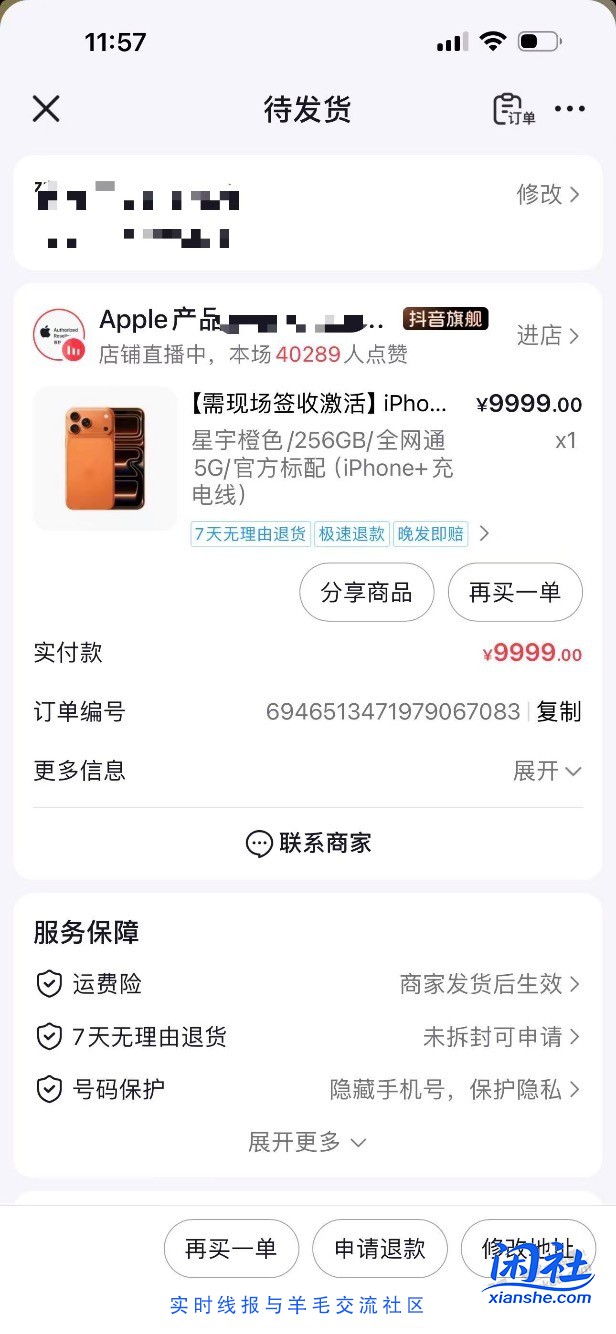
Task: Close the order detail page
Action: tap(46, 109)
